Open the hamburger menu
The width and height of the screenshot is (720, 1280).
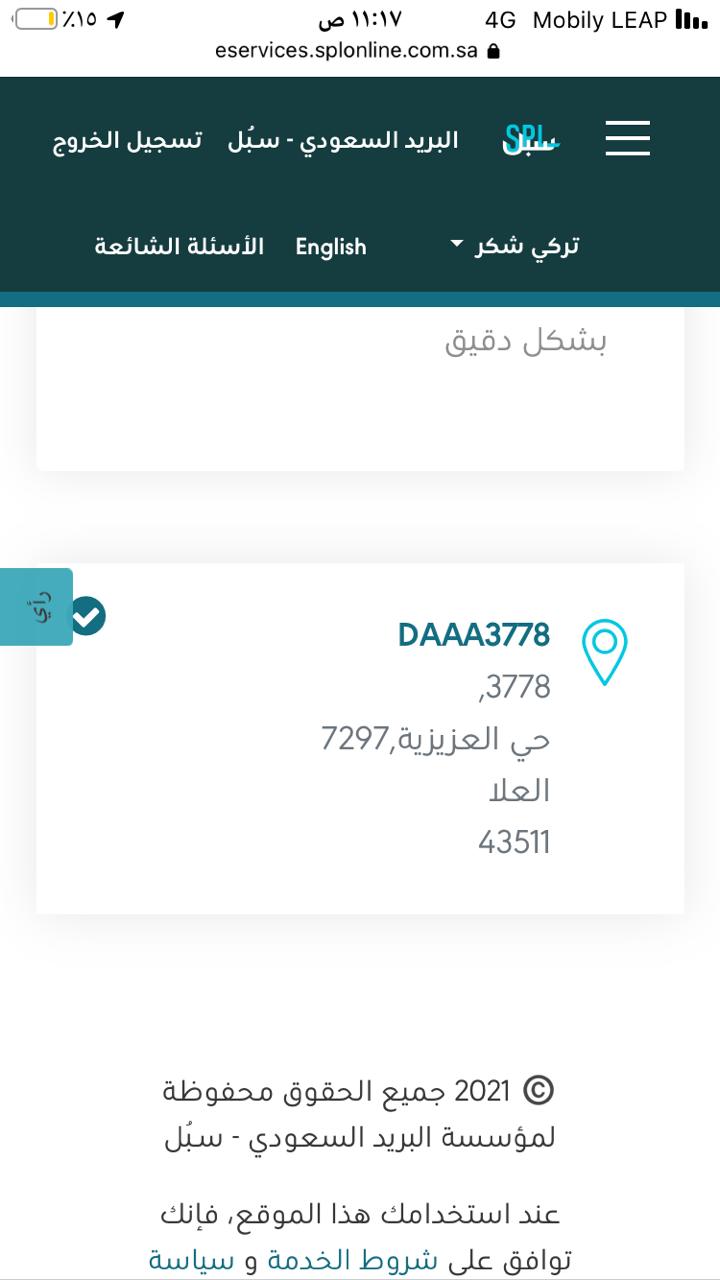[628, 138]
